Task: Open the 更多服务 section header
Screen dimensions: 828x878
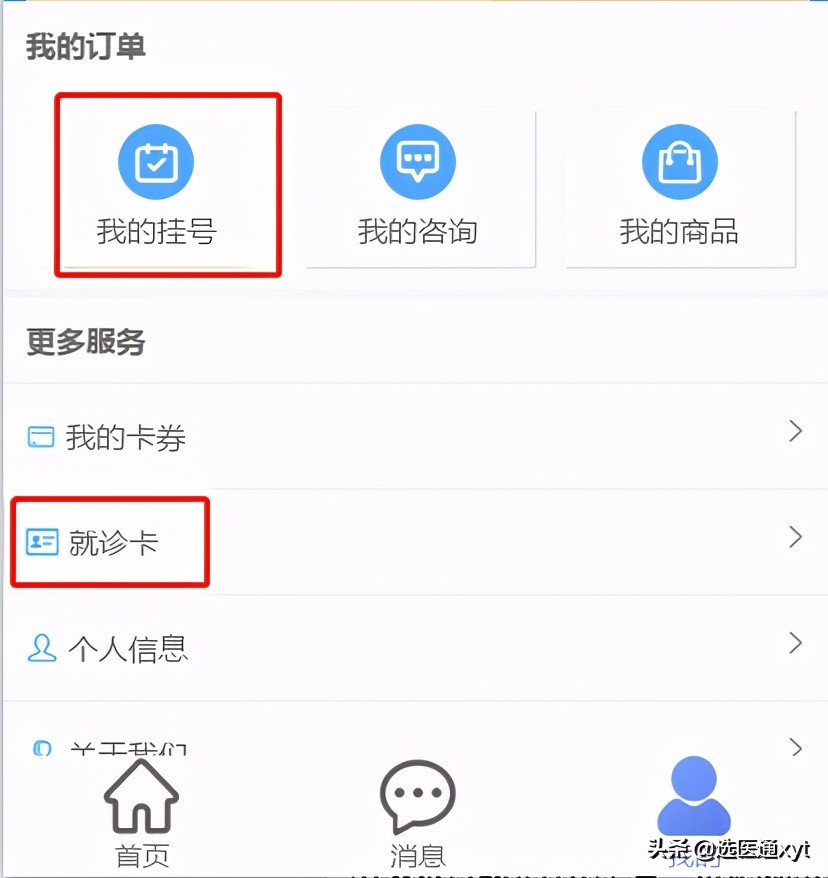Action: 85,343
